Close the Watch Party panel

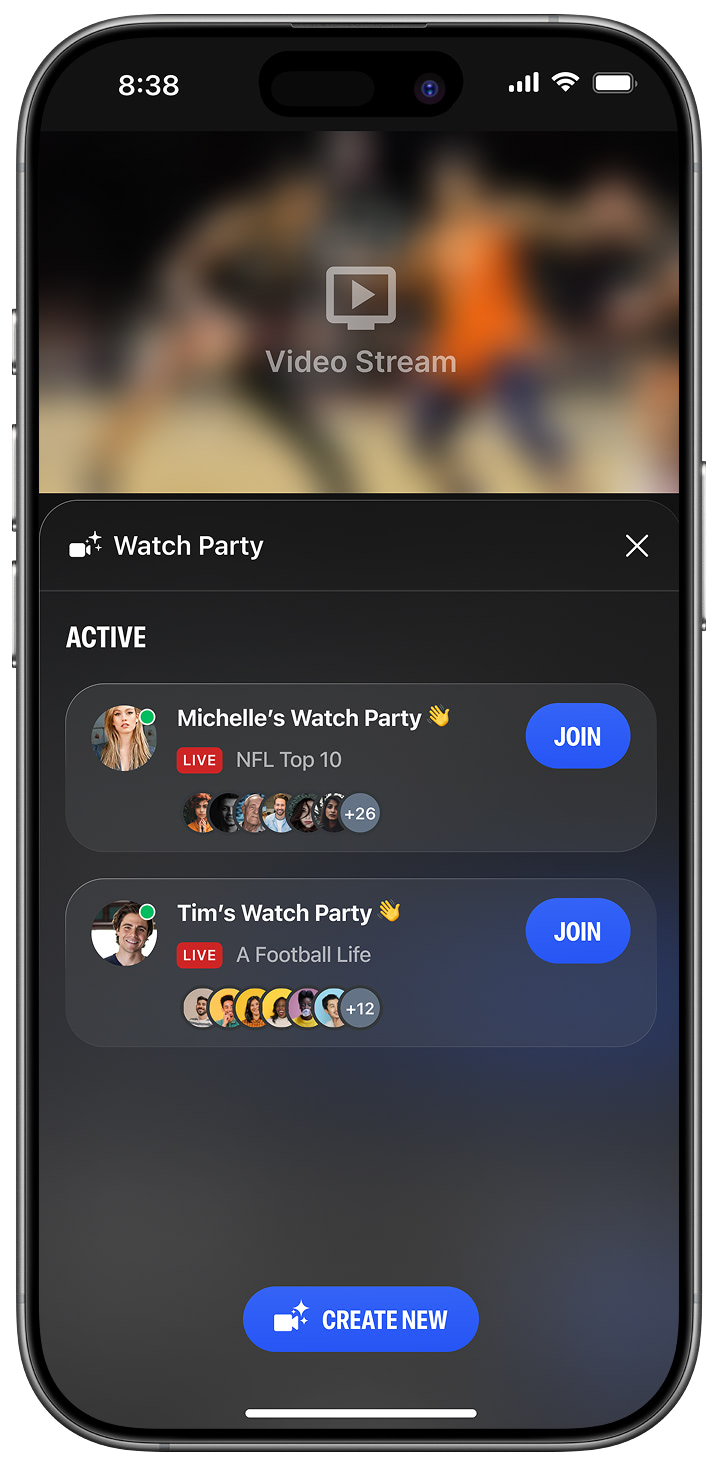pyautogui.click(x=637, y=546)
